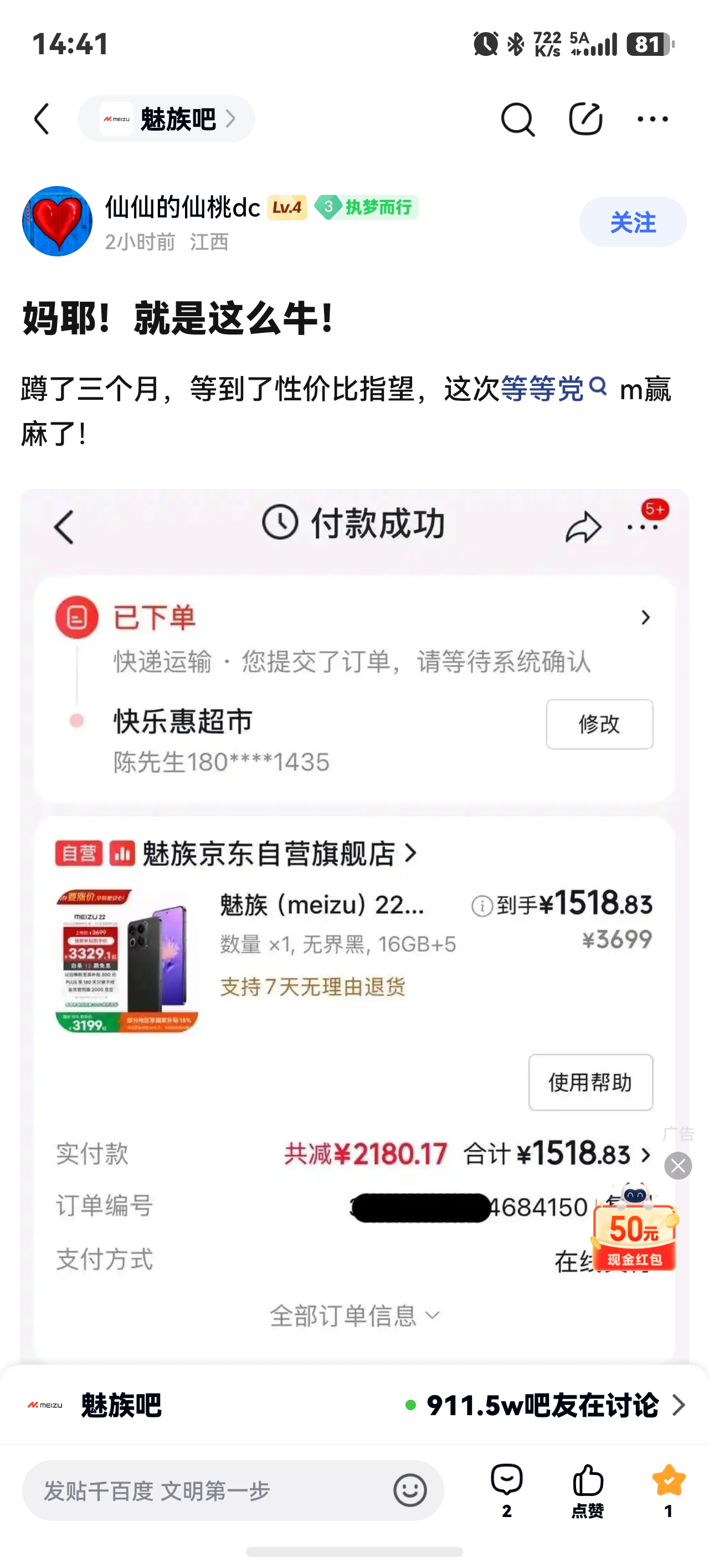This screenshot has height=1568, width=709.
Task: Dismiss the 50元现金红包 ad
Action: 678,1165
